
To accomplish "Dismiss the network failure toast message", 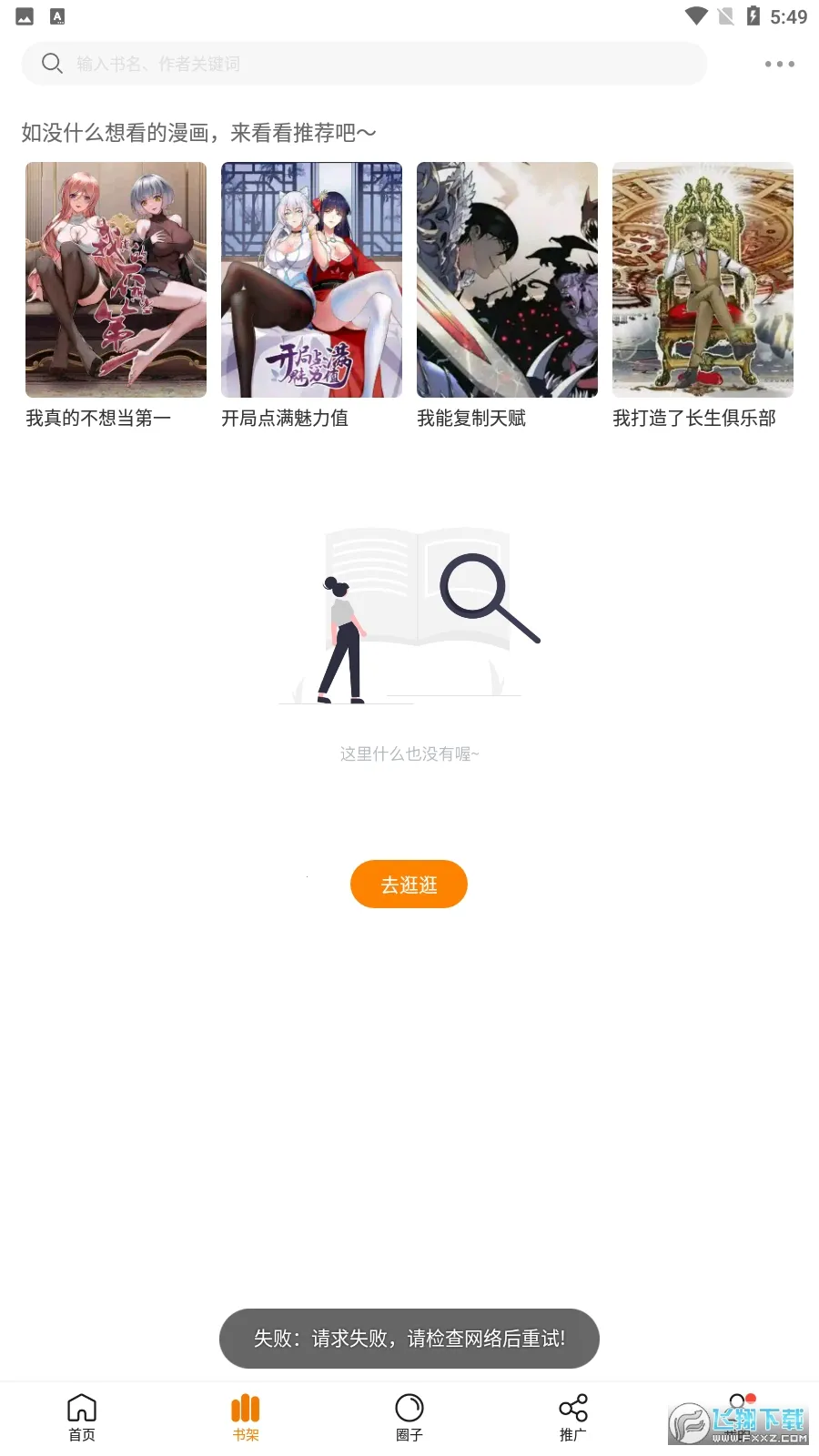I will pyautogui.click(x=409, y=1339).
